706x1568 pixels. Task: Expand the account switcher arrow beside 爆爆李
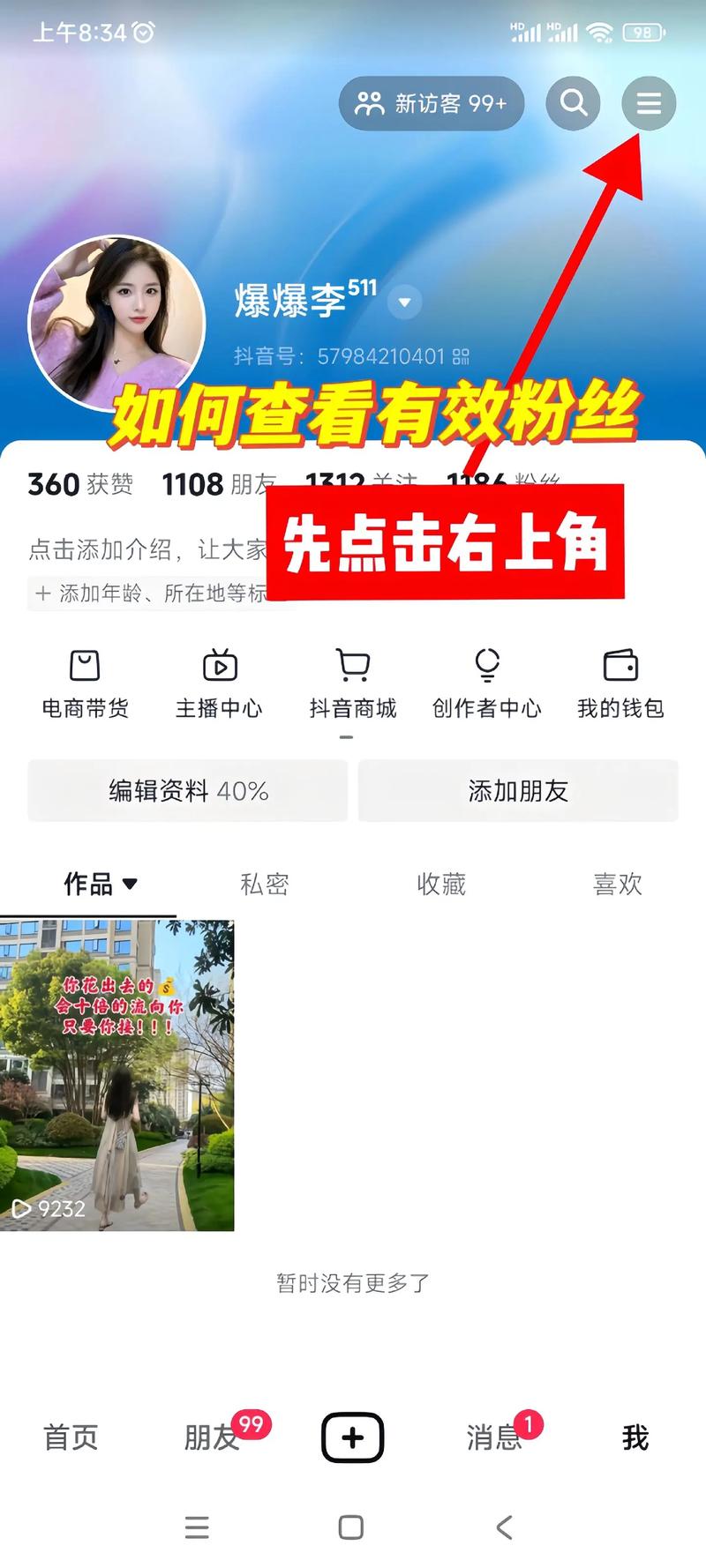click(404, 302)
